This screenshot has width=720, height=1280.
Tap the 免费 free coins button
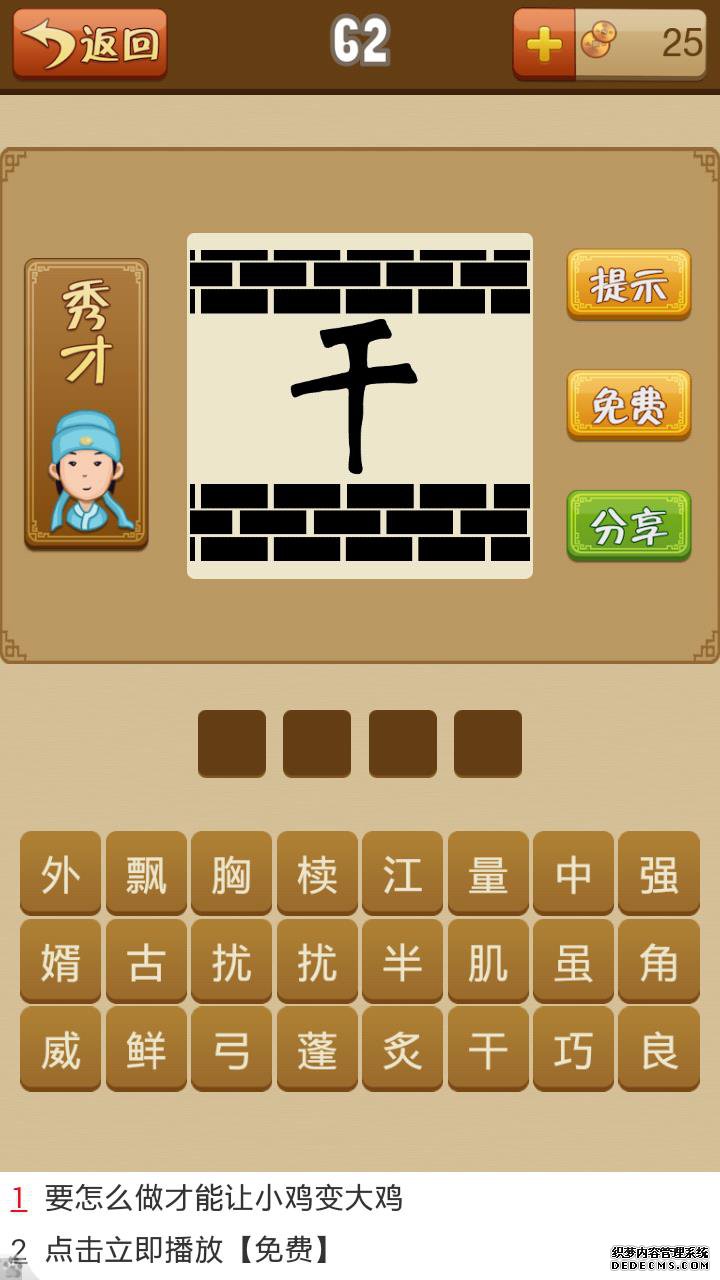pos(628,404)
